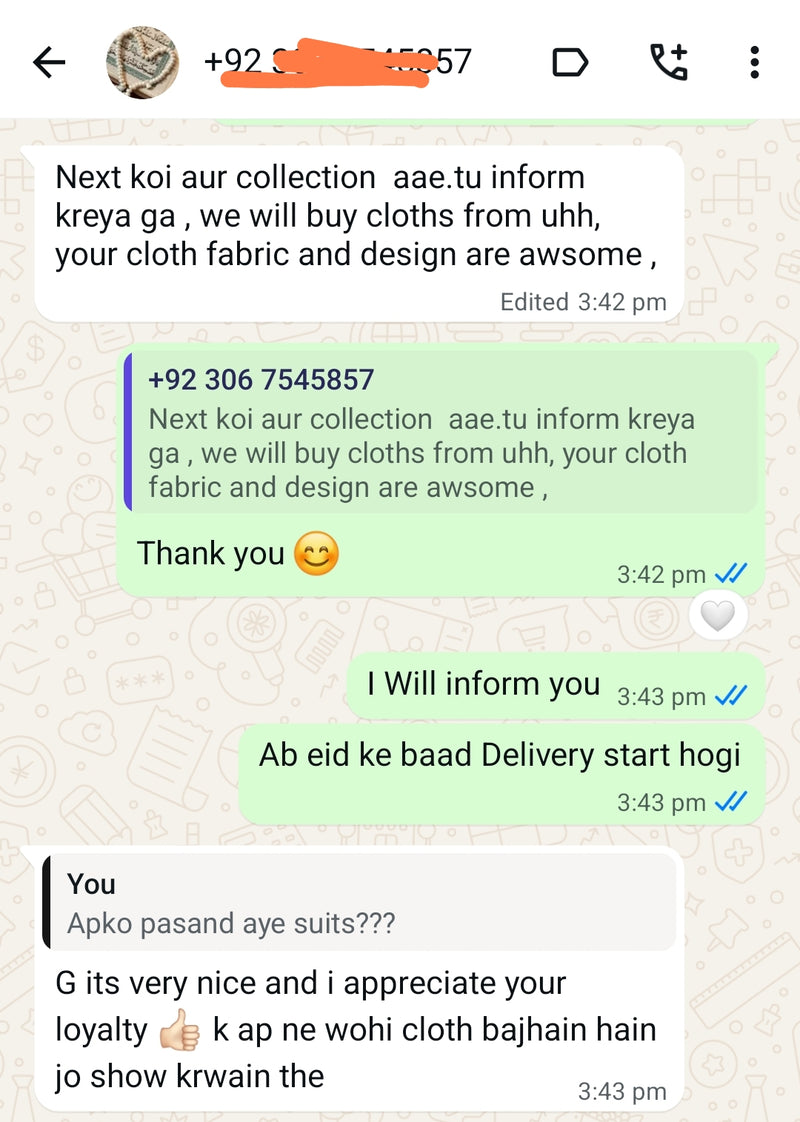Tap the add-call phone icon
This screenshot has width=800, height=1122.
(x=671, y=61)
